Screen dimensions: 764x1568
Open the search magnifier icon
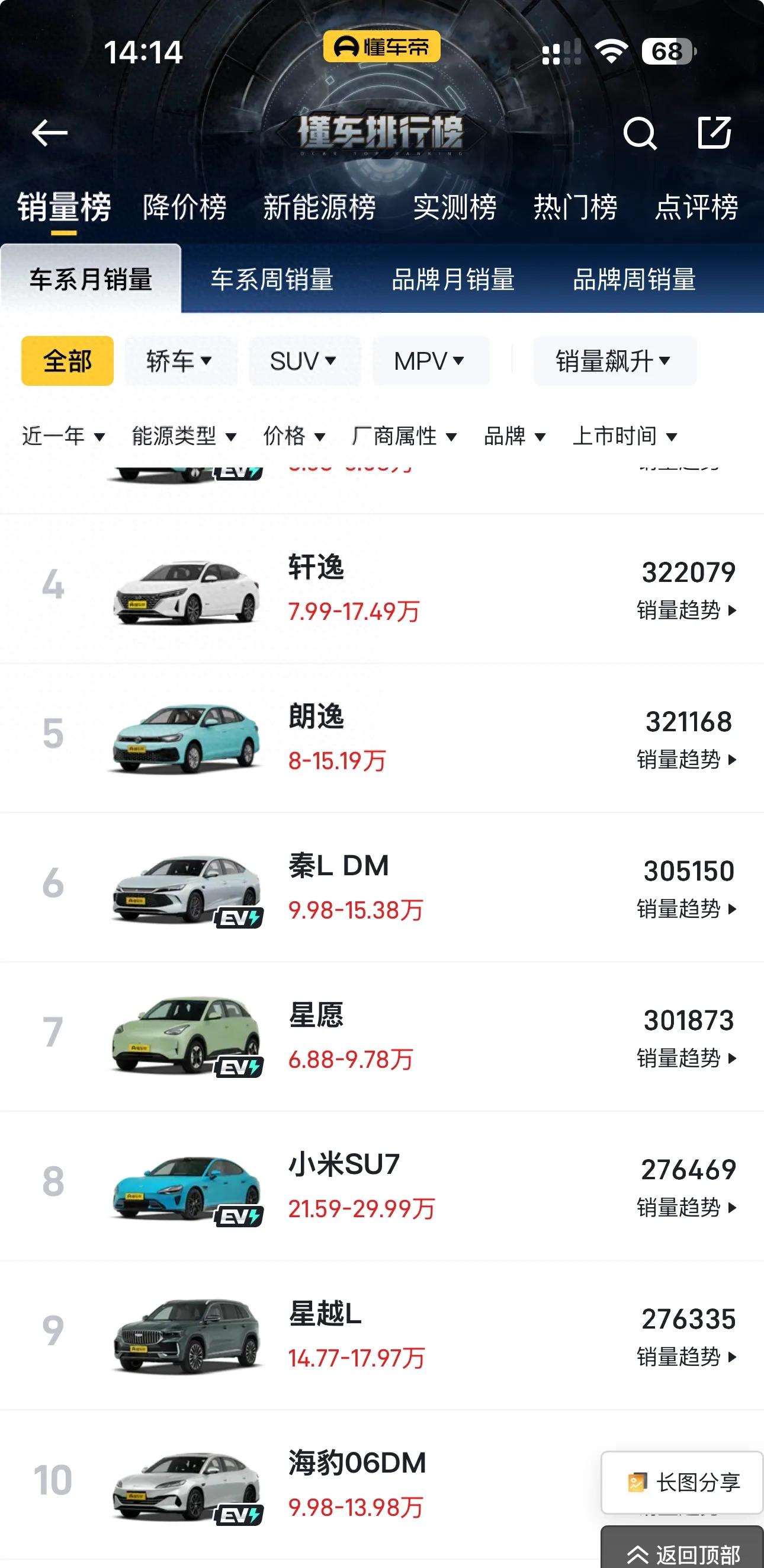tap(639, 133)
